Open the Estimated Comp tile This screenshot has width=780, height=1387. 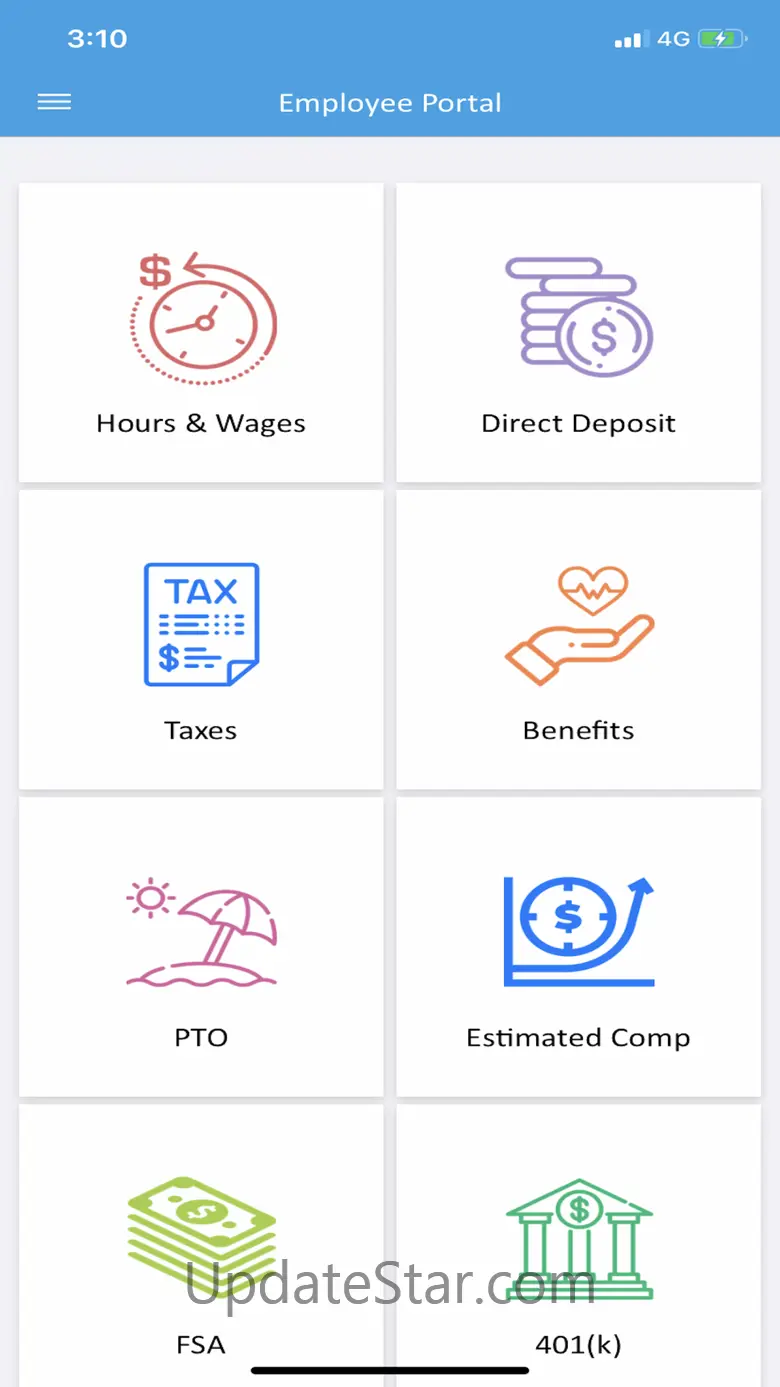(x=578, y=946)
